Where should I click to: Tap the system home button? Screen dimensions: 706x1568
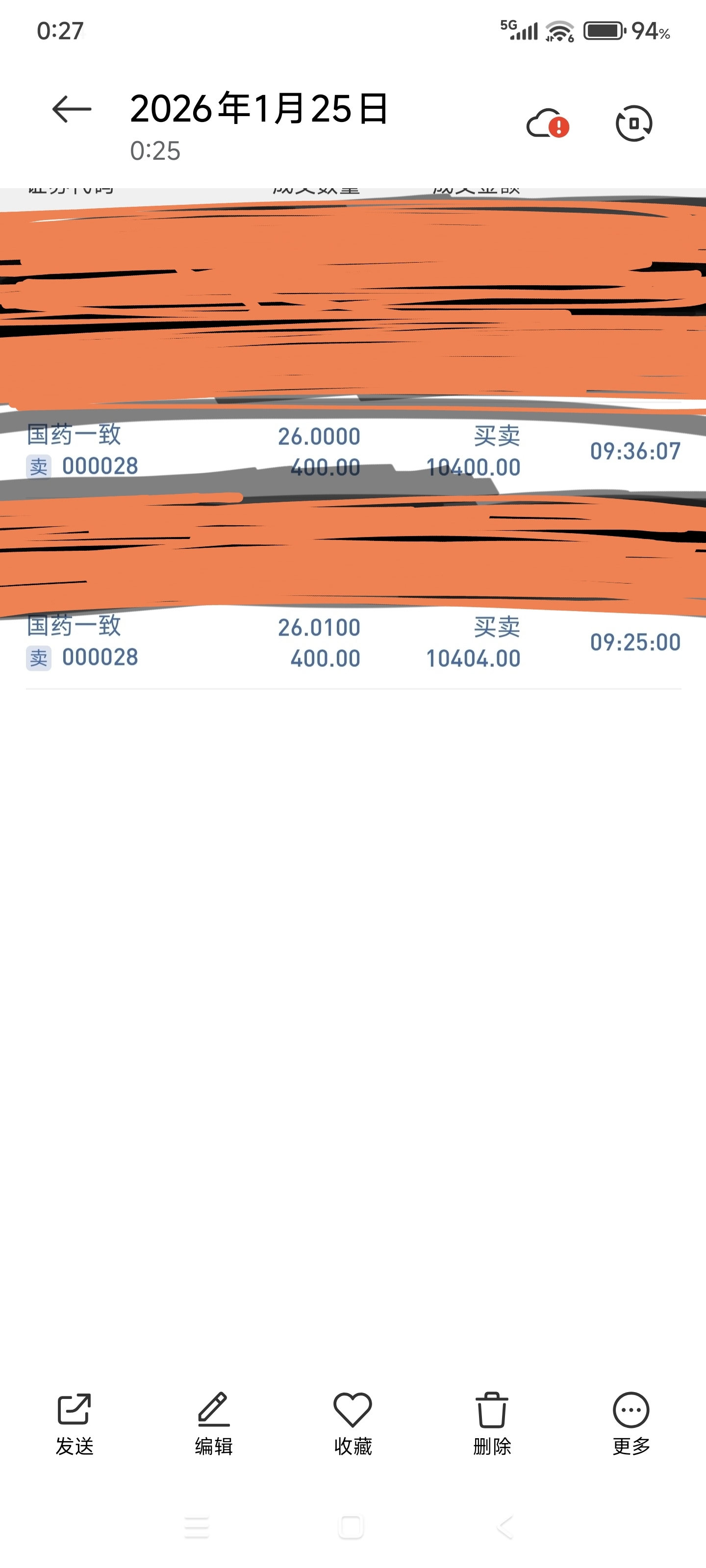tap(351, 1527)
